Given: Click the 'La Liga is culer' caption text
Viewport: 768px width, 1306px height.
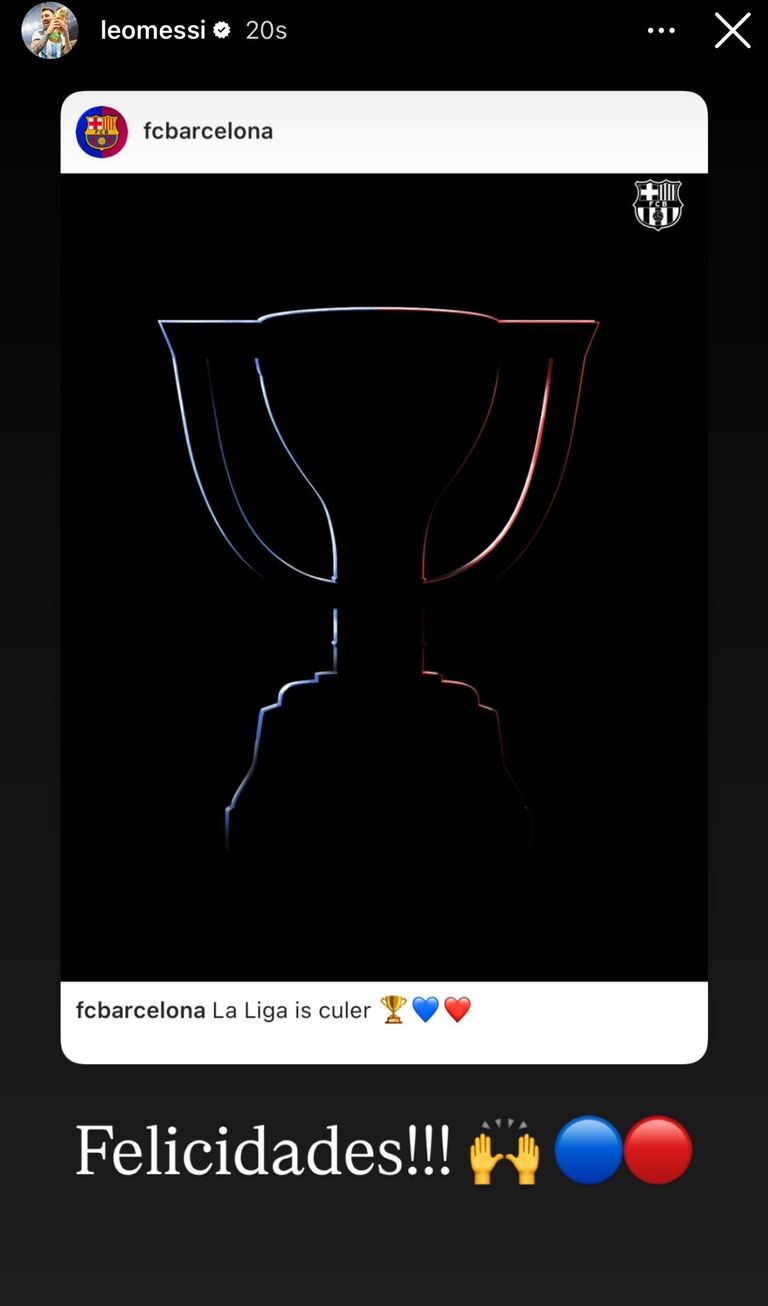Looking at the screenshot, I should (288, 1010).
